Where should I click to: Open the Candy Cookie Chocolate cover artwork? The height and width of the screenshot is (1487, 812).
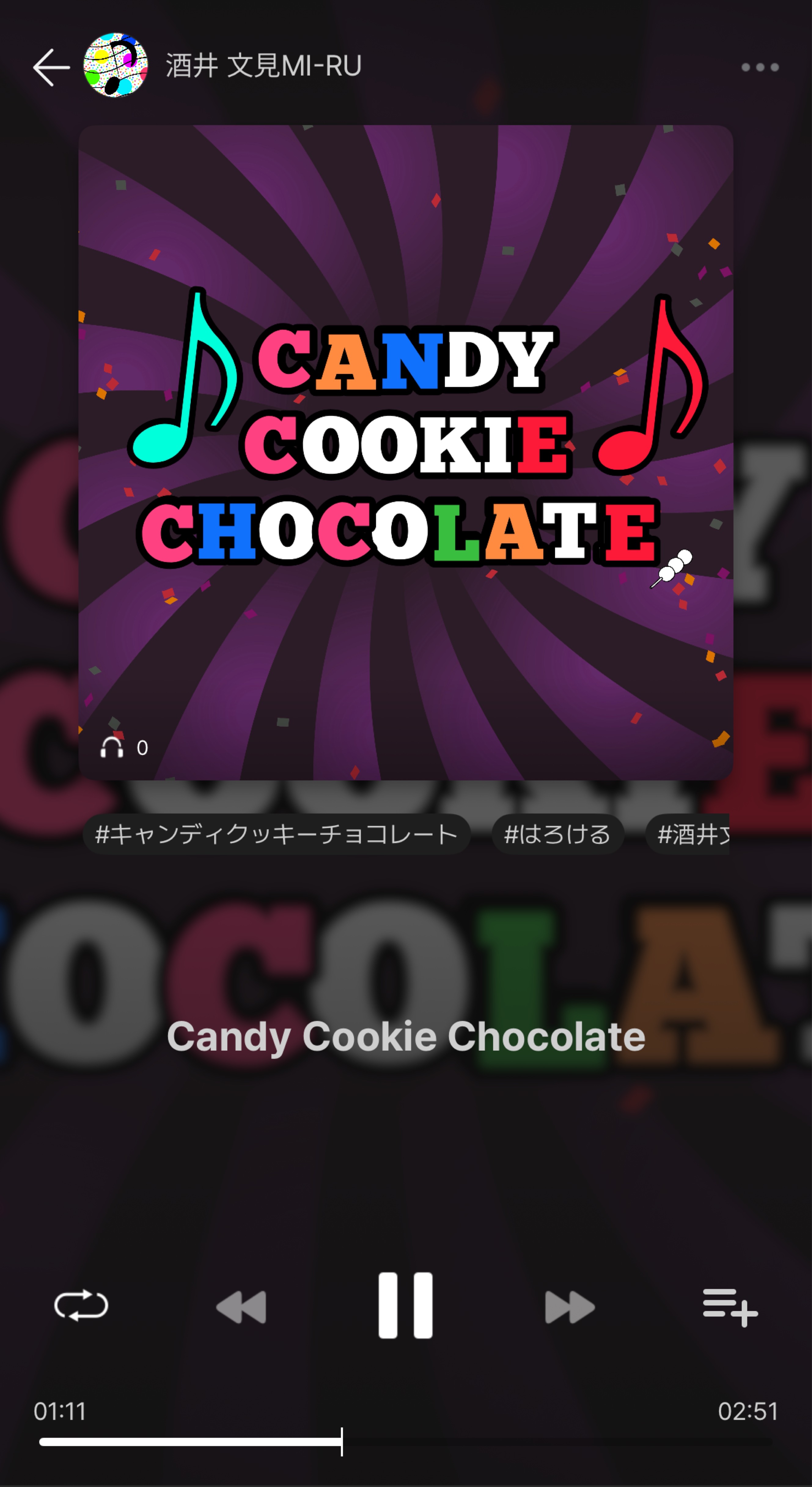406,452
